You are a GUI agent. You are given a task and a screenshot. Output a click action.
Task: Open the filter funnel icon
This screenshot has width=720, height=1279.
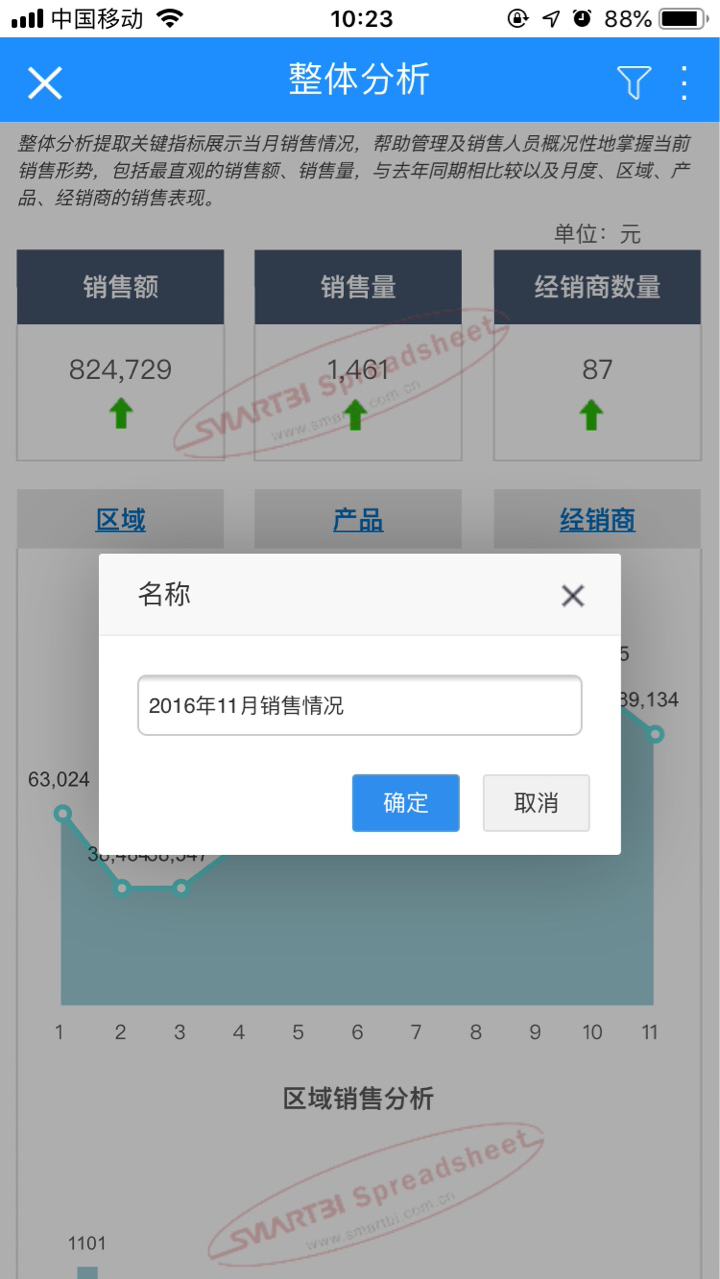(x=633, y=82)
